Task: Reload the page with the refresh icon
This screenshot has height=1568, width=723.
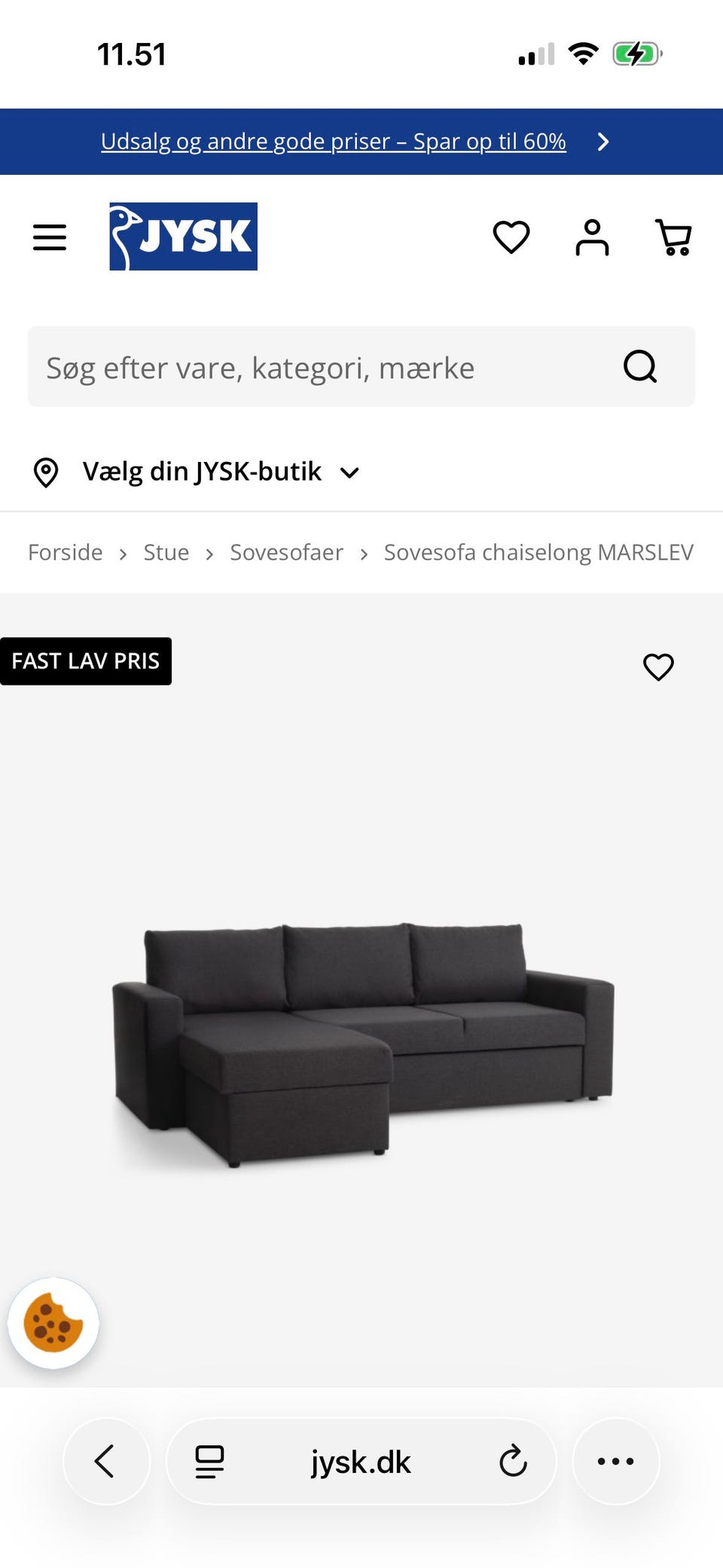Action: tap(513, 1460)
